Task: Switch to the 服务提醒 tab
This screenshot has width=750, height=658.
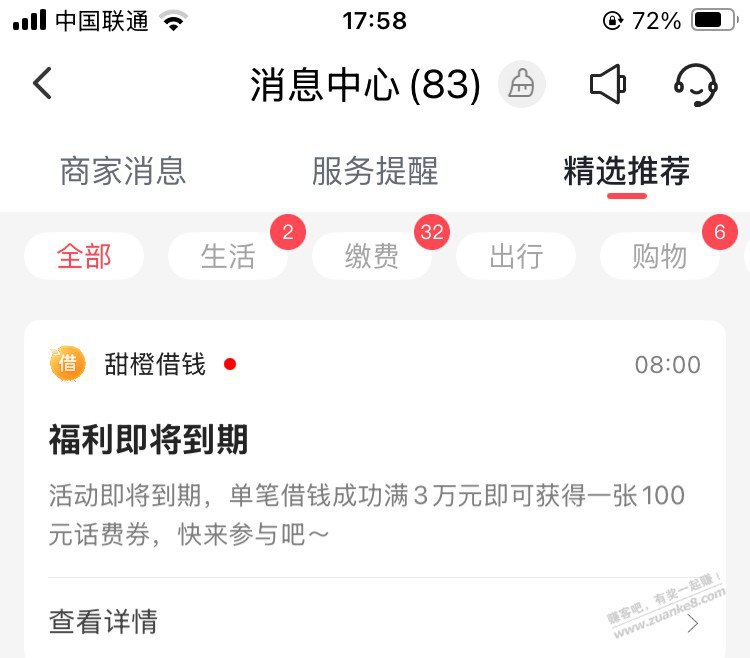Action: click(x=375, y=171)
